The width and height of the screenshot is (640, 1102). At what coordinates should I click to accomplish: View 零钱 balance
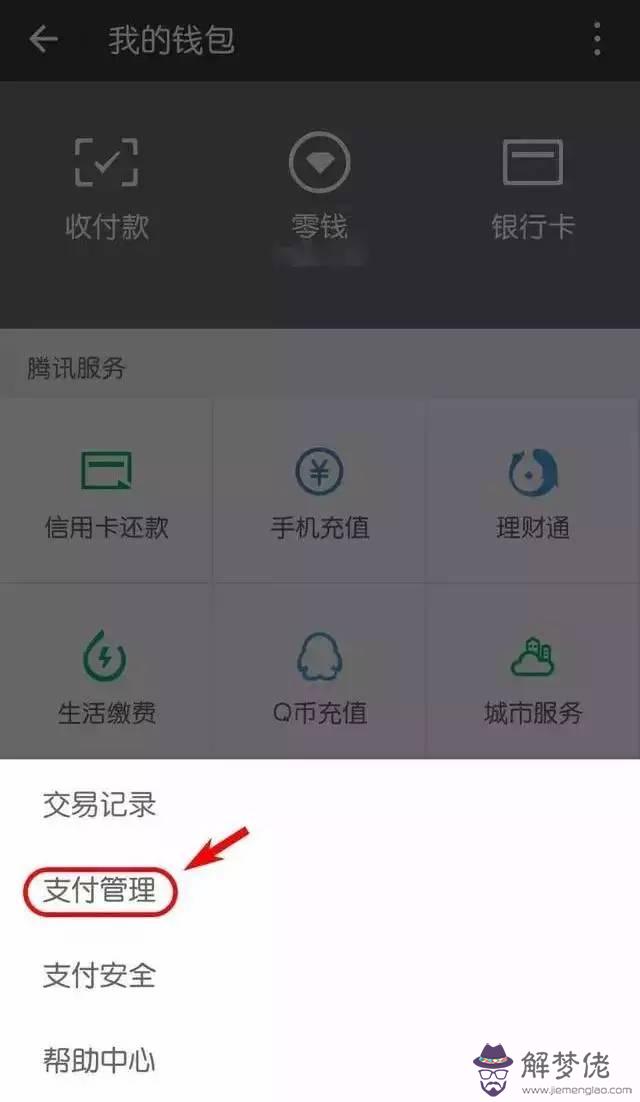coord(319,188)
